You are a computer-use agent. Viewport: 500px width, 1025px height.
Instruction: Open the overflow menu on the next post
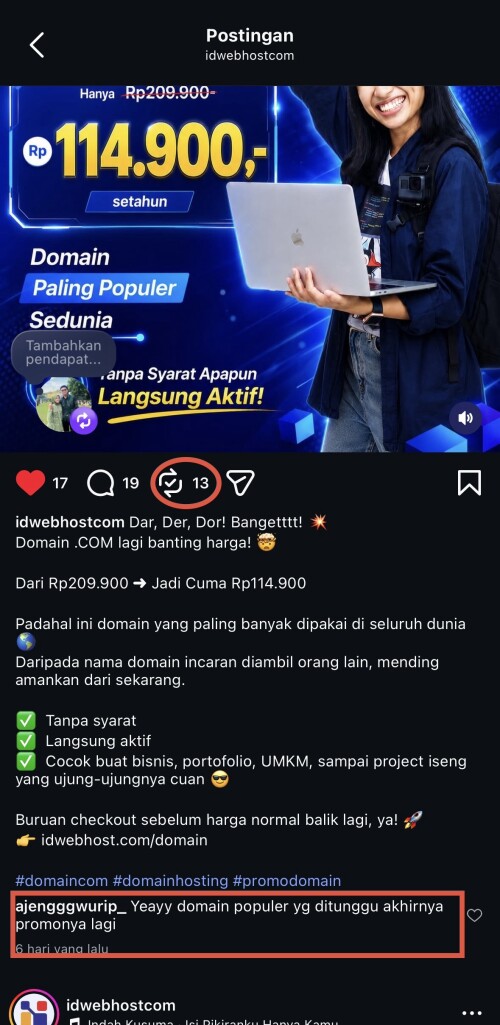(471, 1013)
